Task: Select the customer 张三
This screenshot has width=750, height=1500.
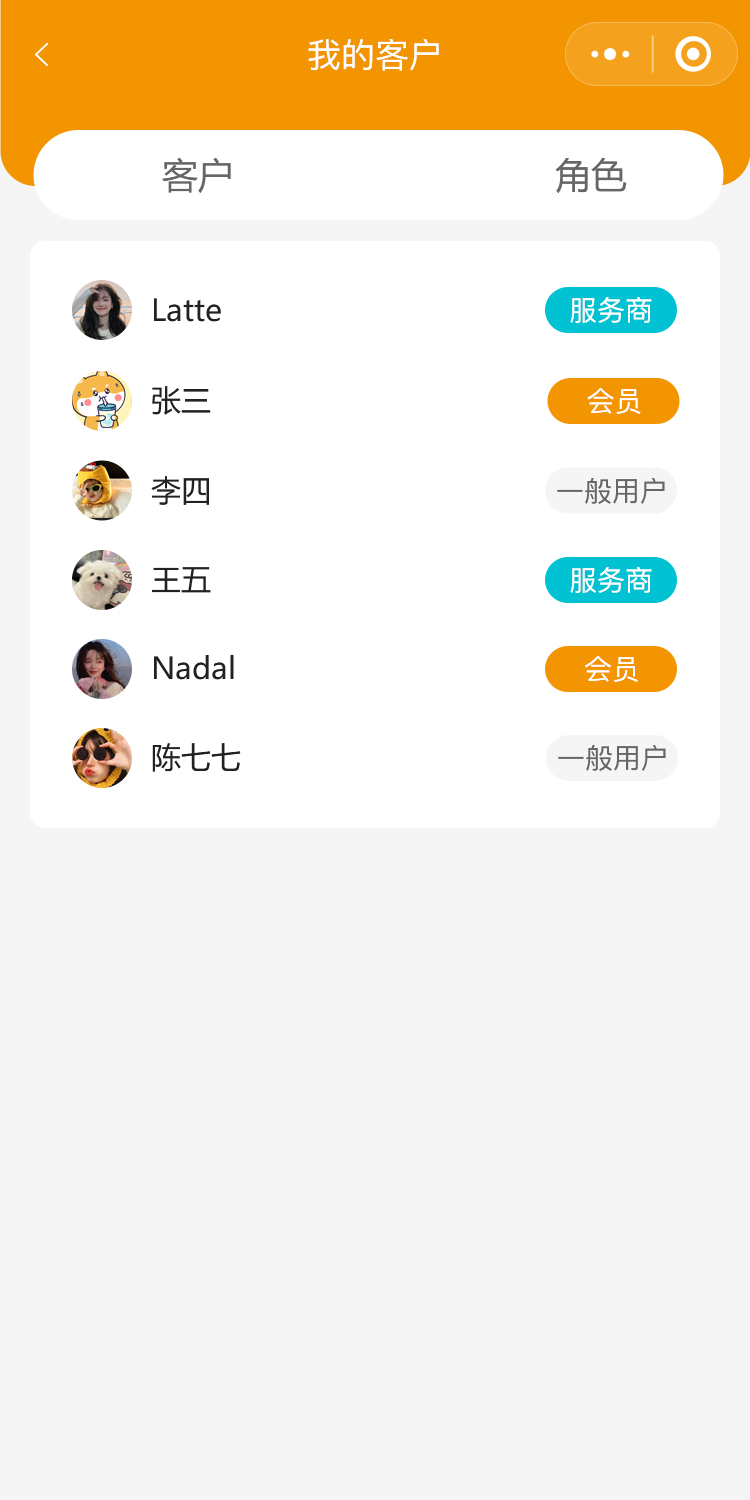Action: click(181, 401)
